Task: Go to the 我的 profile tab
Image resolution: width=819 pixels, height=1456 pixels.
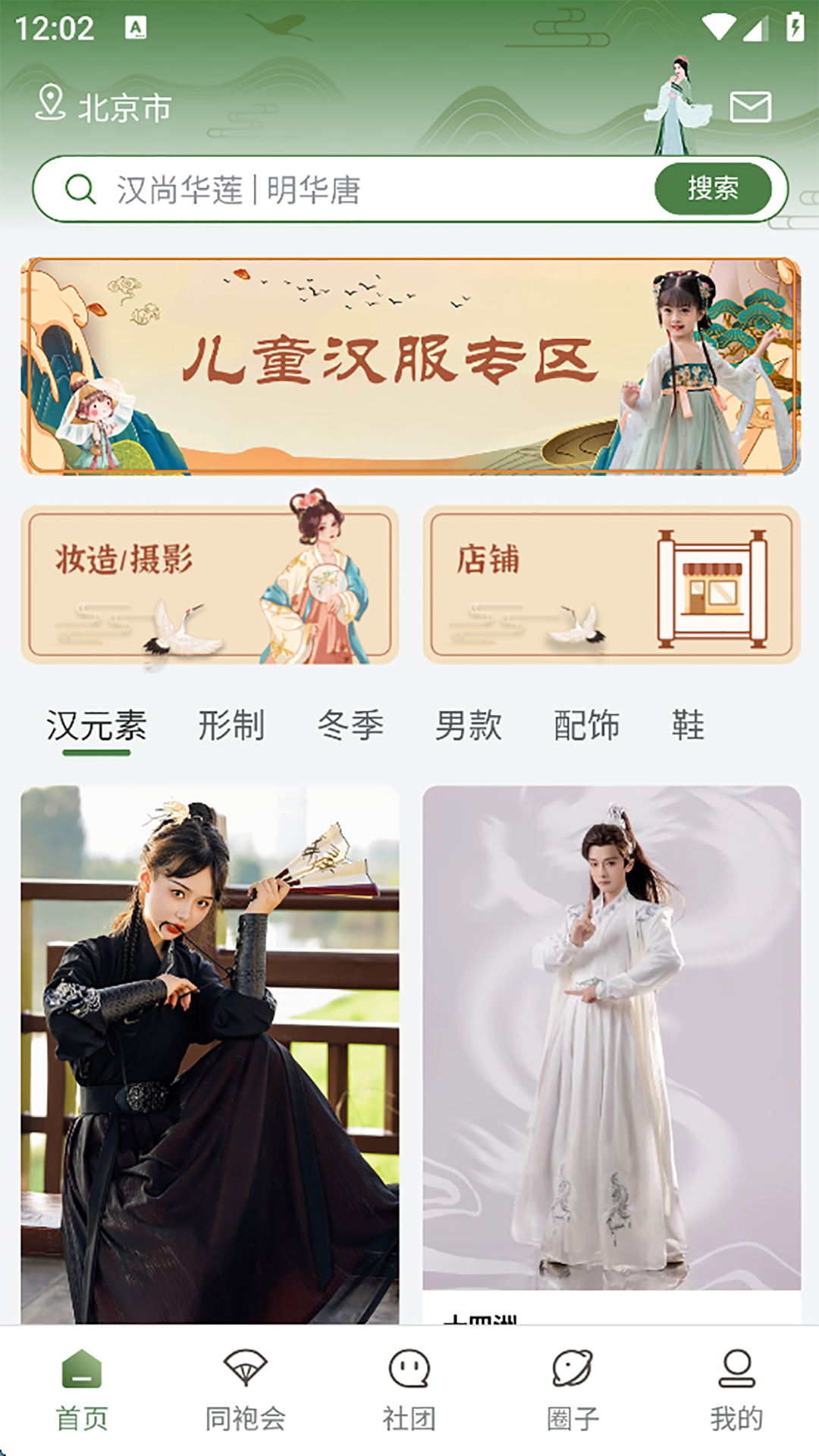Action: click(x=736, y=1391)
